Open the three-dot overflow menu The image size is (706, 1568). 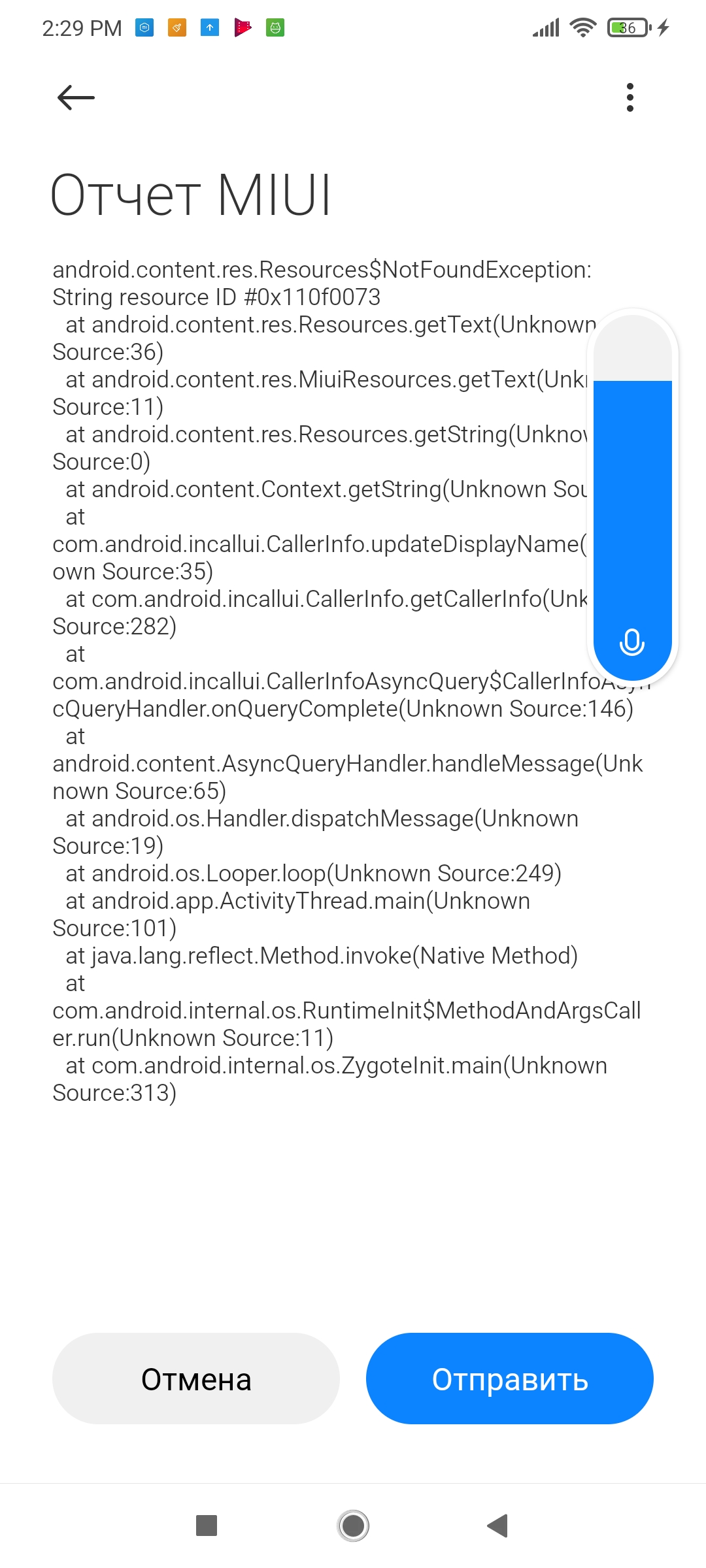[630, 97]
